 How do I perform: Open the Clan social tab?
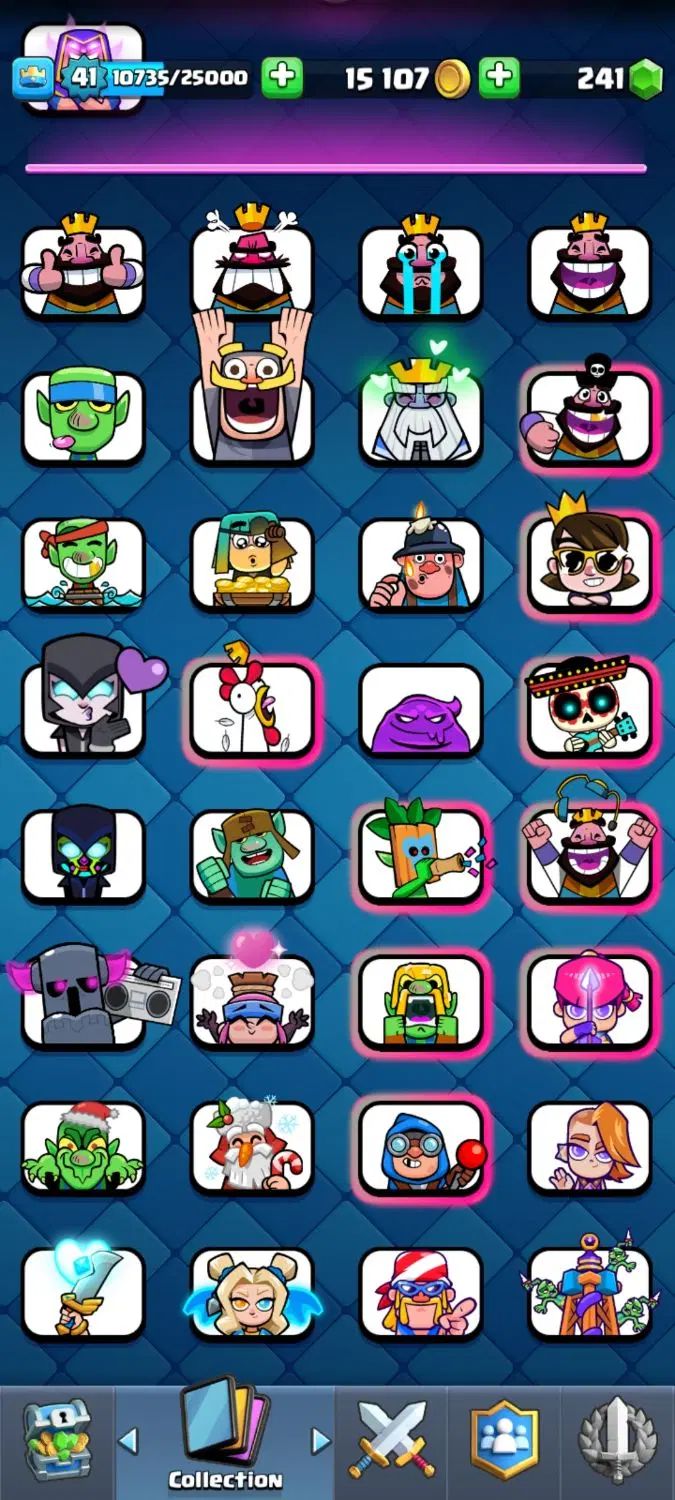504,1440
